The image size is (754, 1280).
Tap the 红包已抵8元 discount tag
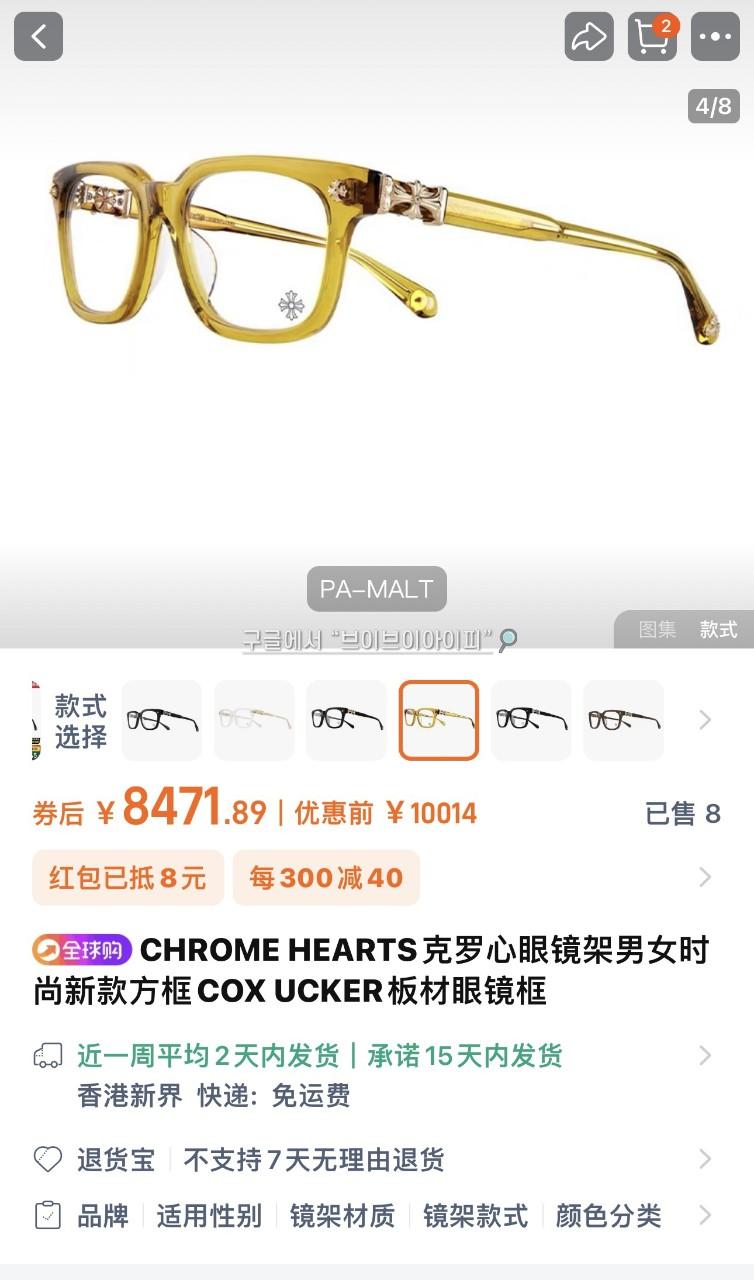128,878
